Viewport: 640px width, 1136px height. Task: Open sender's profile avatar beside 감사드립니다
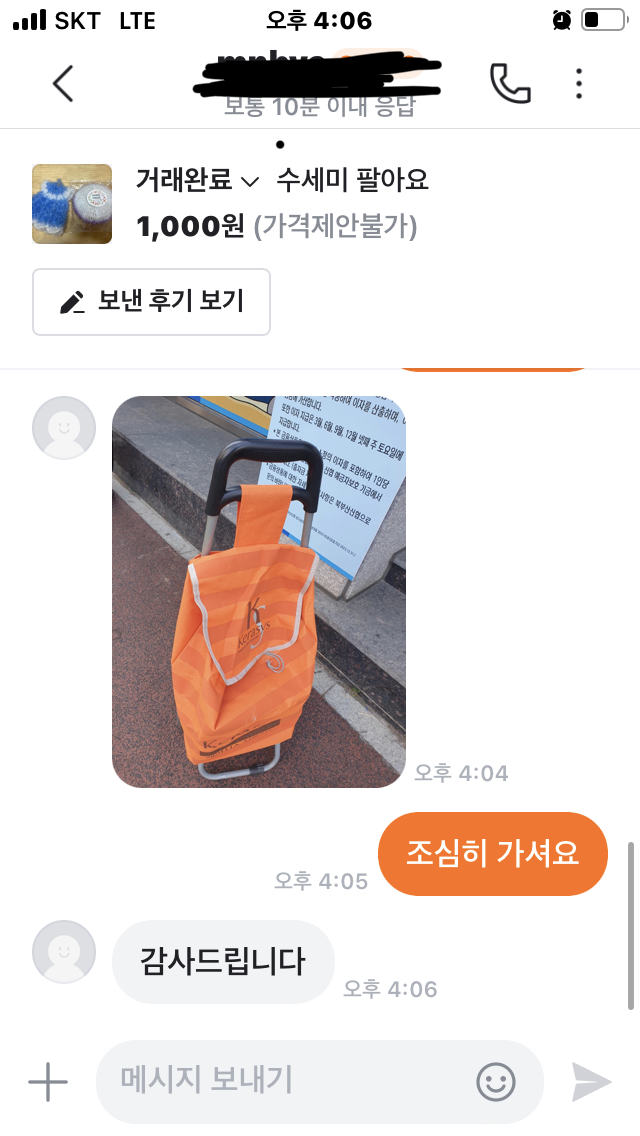(x=64, y=951)
